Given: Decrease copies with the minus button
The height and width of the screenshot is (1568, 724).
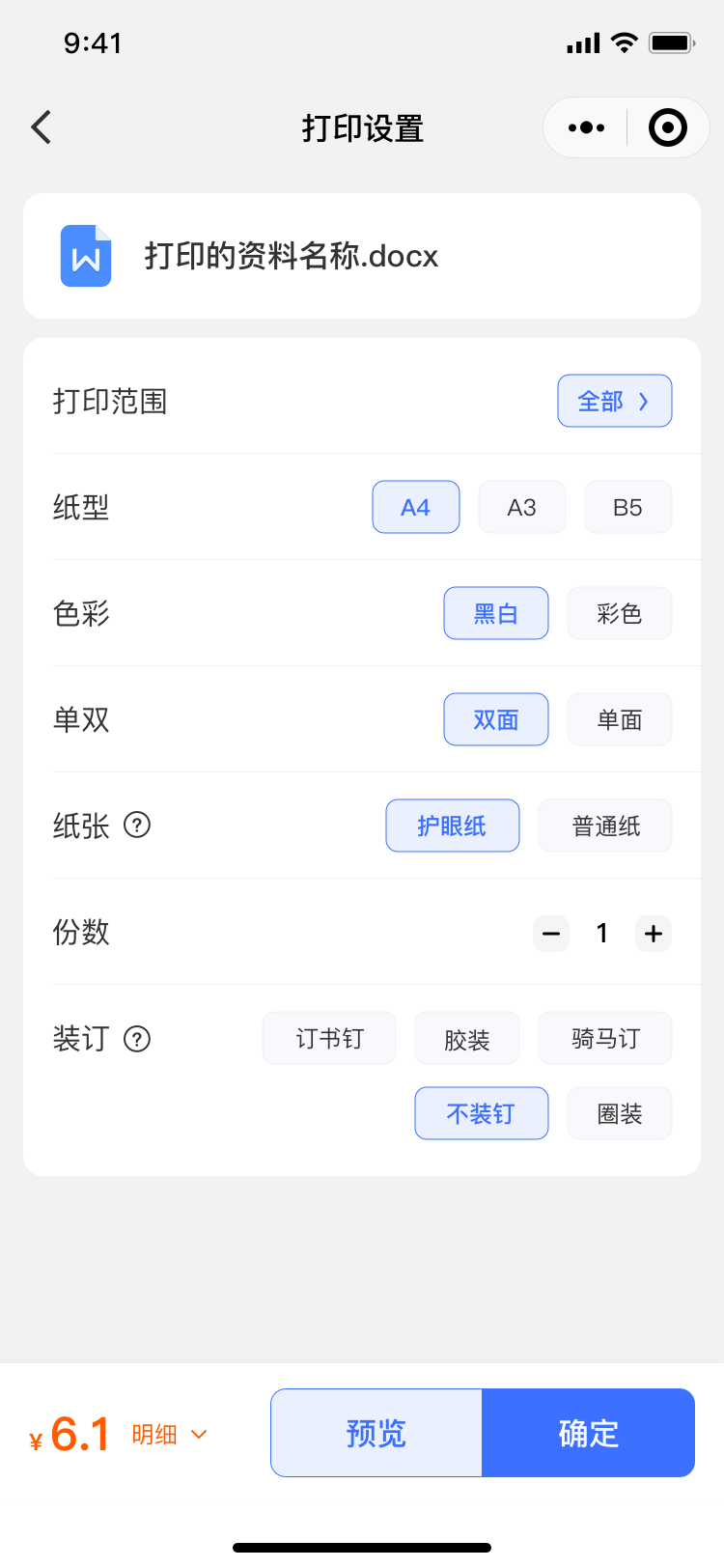Looking at the screenshot, I should click(551, 934).
